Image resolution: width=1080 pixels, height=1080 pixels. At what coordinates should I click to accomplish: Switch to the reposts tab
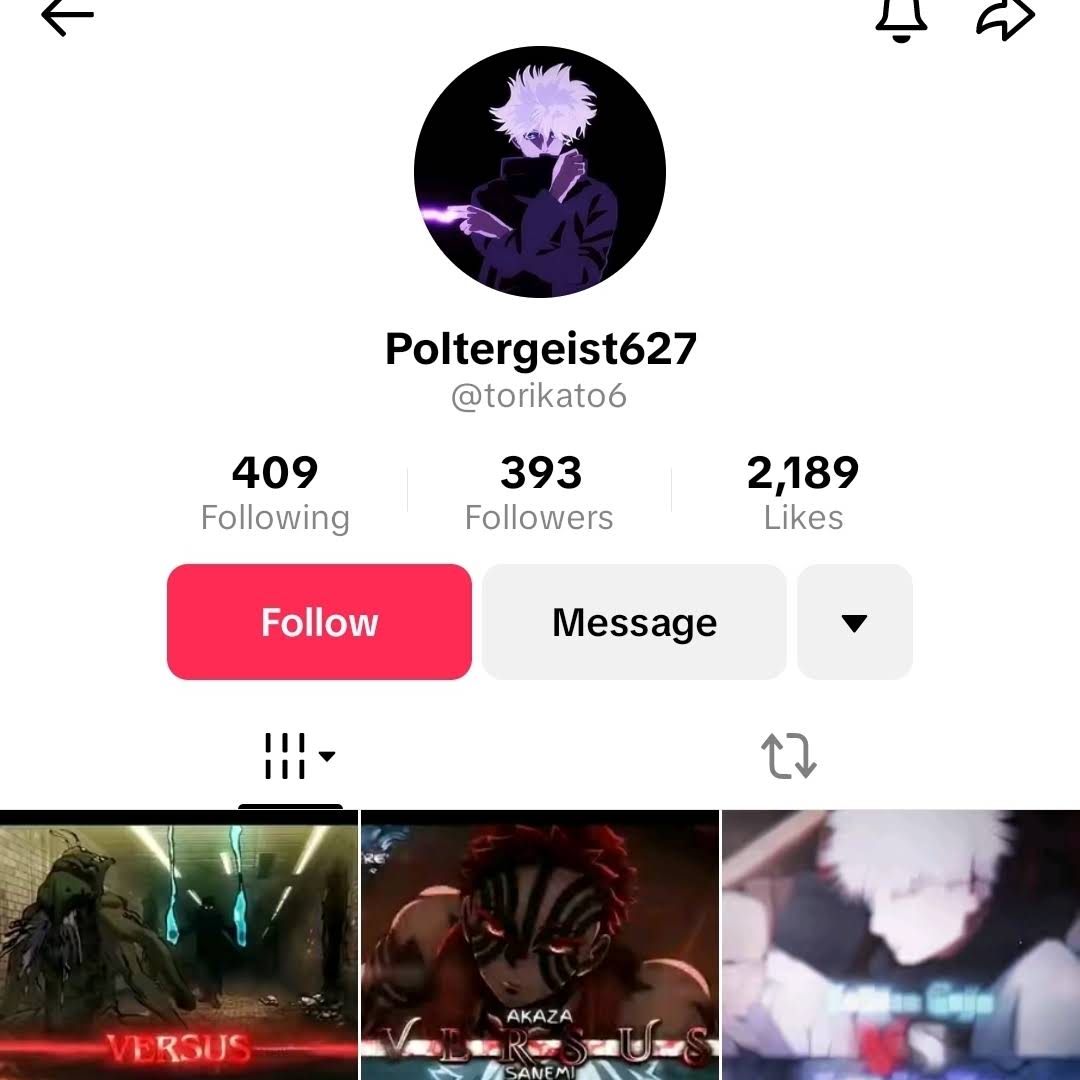789,757
